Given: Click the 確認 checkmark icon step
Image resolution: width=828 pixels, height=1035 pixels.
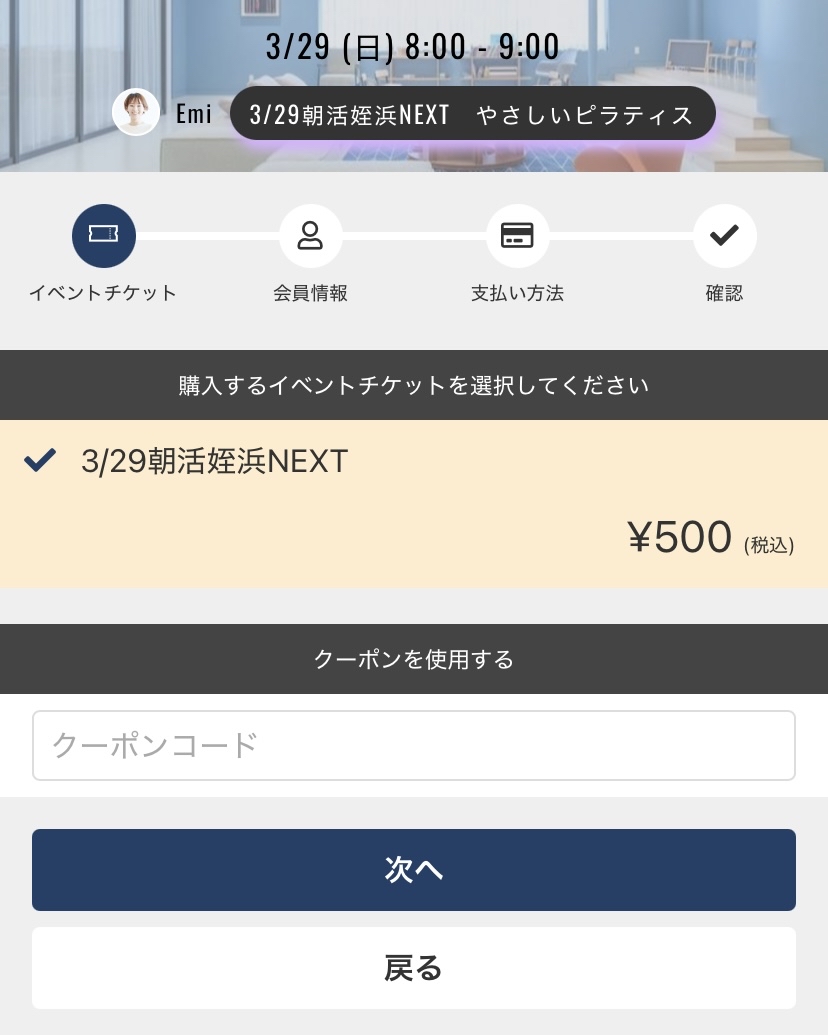Looking at the screenshot, I should pyautogui.click(x=724, y=236).
